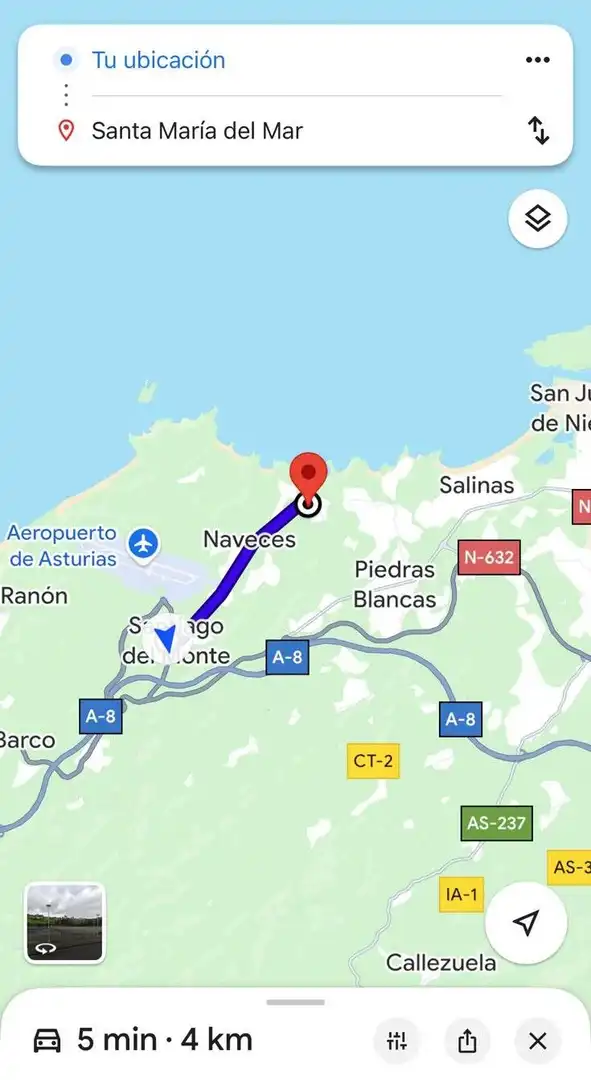This screenshot has height=1080, width=591.
Task: Open the map layers selector
Action: coord(537,219)
